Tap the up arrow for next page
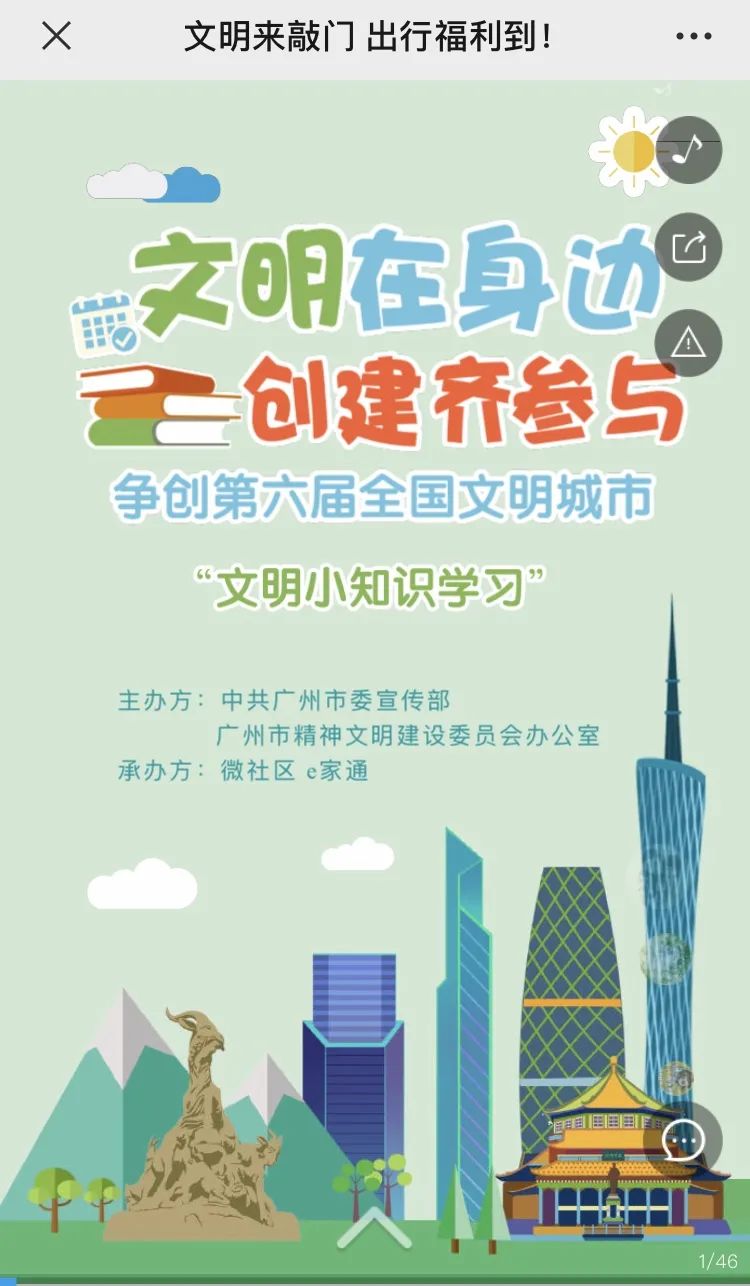This screenshot has height=1286, width=750. [373, 1227]
